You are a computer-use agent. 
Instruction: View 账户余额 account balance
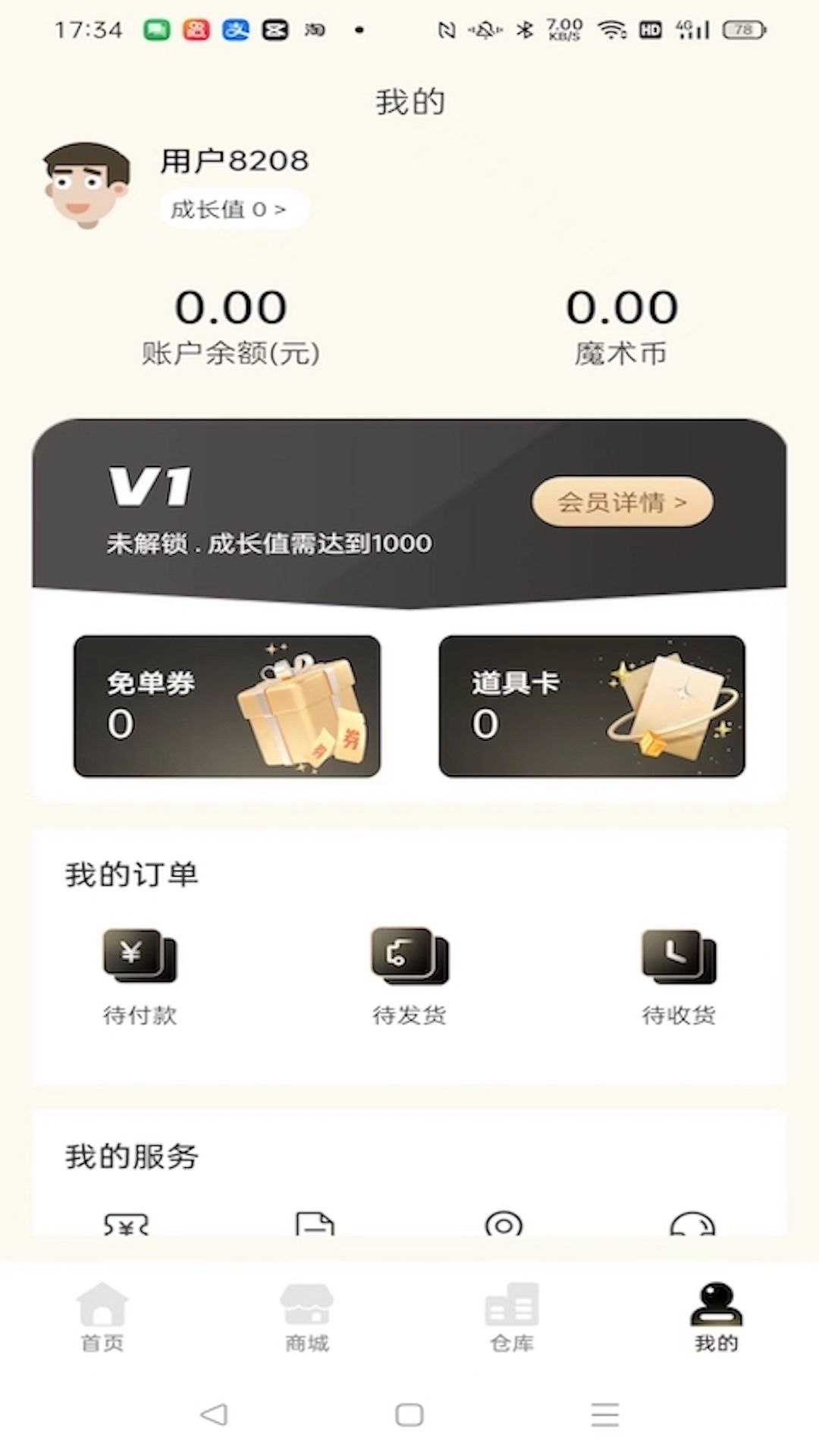pos(231,326)
